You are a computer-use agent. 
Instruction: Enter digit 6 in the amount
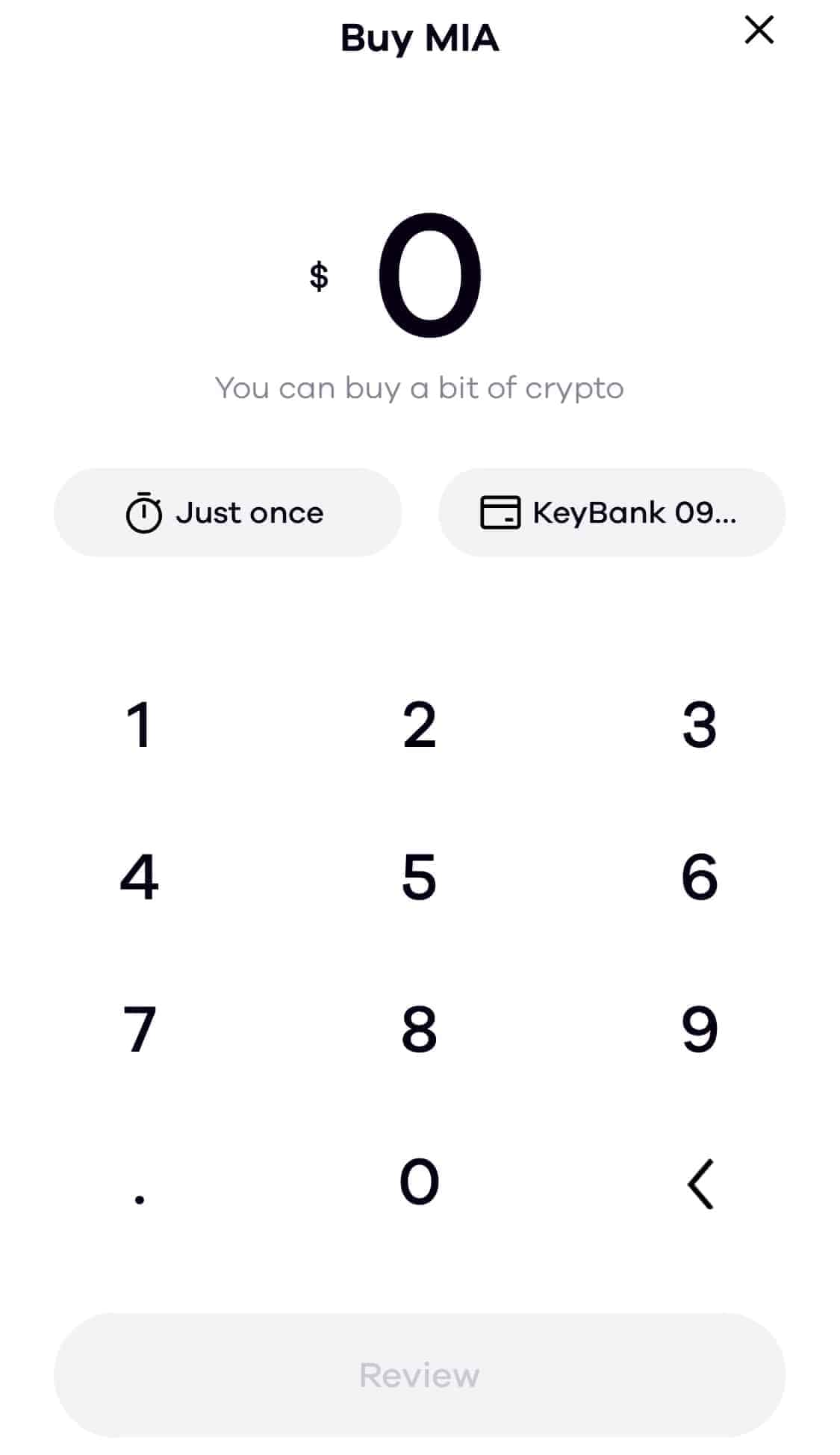(x=700, y=877)
